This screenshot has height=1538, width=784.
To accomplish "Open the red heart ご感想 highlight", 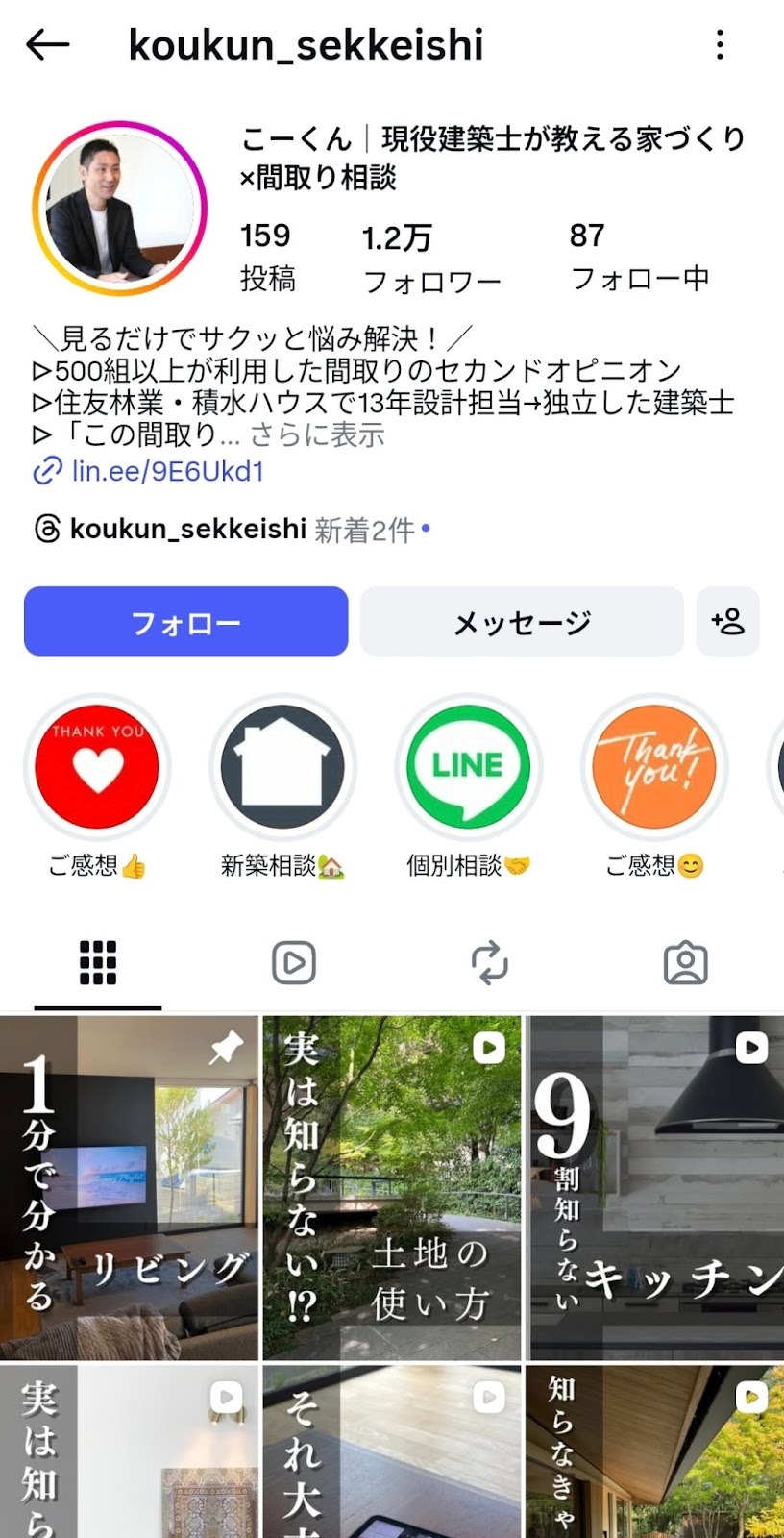I will tap(97, 768).
